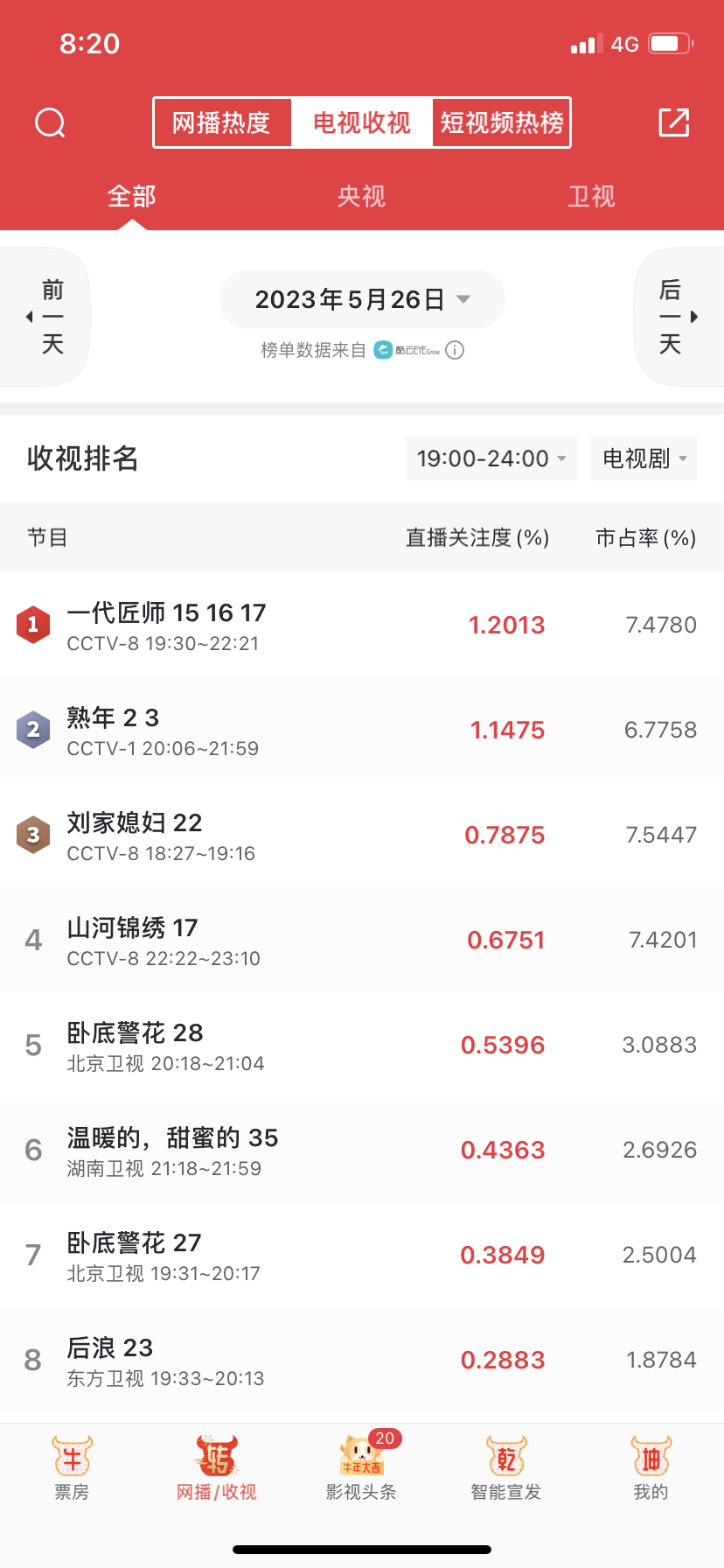This screenshot has width=724, height=1568.
Task: Go to the 我的 tab
Action: coord(651,1469)
